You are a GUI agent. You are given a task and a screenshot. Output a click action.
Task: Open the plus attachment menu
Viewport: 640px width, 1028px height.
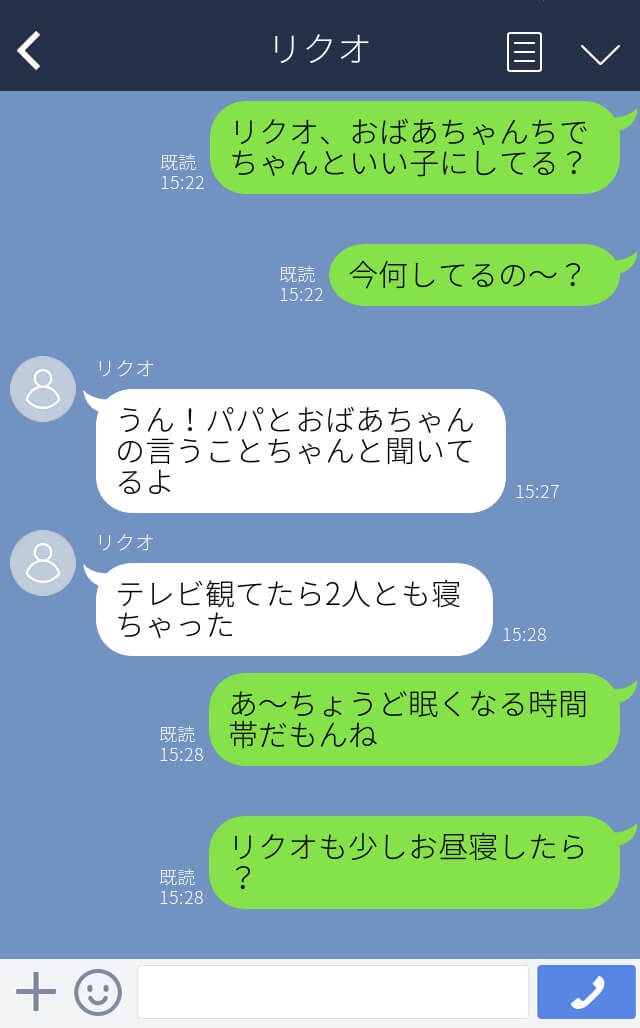(36, 992)
